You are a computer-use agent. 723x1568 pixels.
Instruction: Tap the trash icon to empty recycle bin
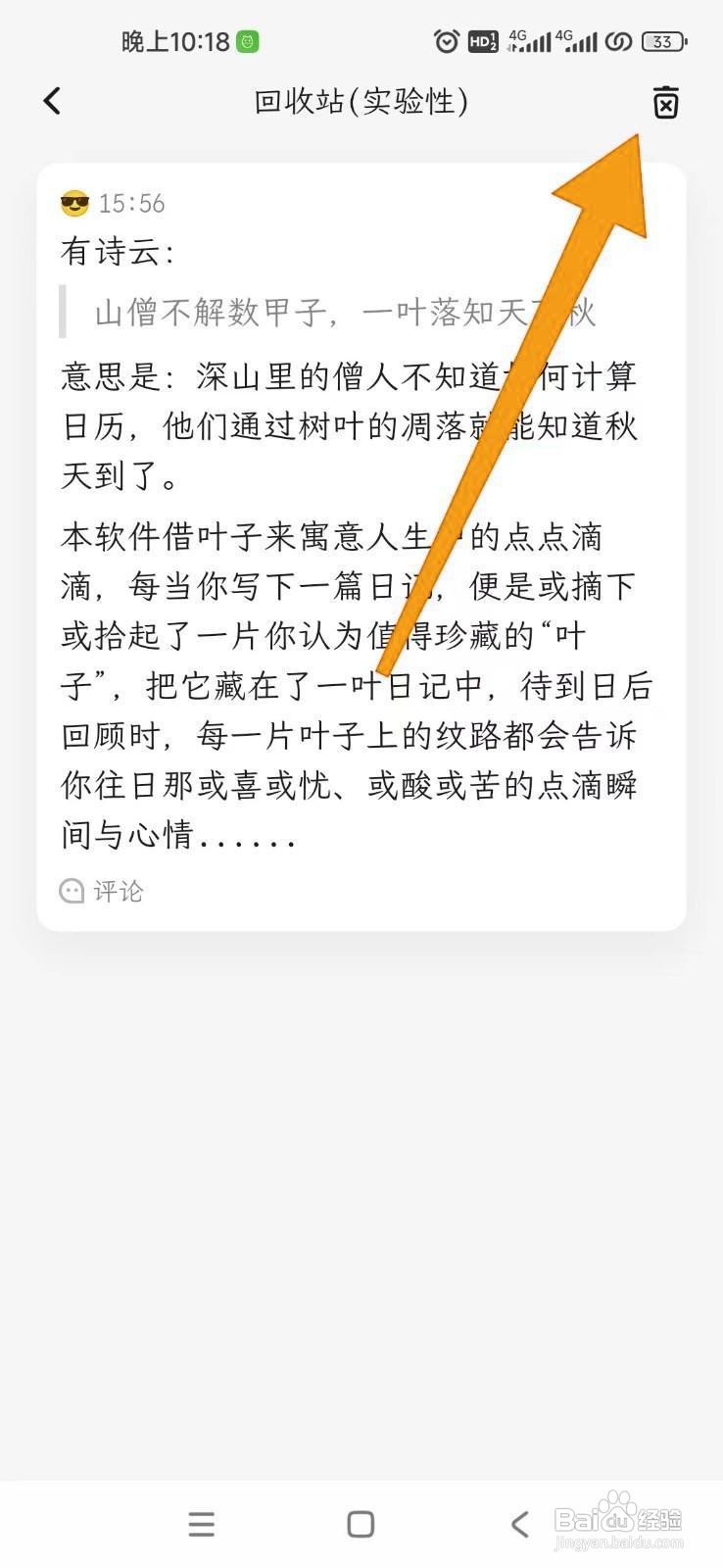pyautogui.click(x=665, y=102)
